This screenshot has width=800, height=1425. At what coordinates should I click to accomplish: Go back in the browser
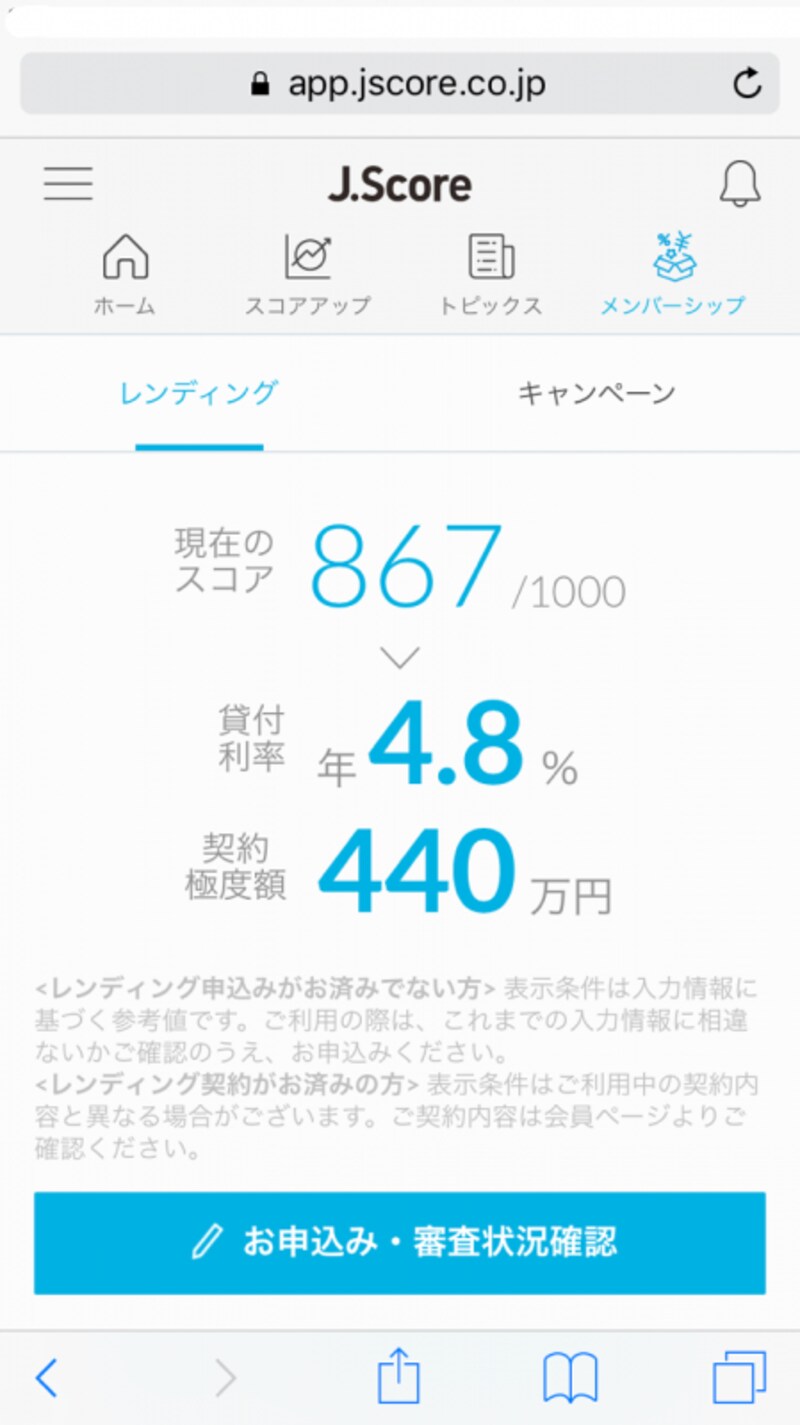pos(46,1379)
